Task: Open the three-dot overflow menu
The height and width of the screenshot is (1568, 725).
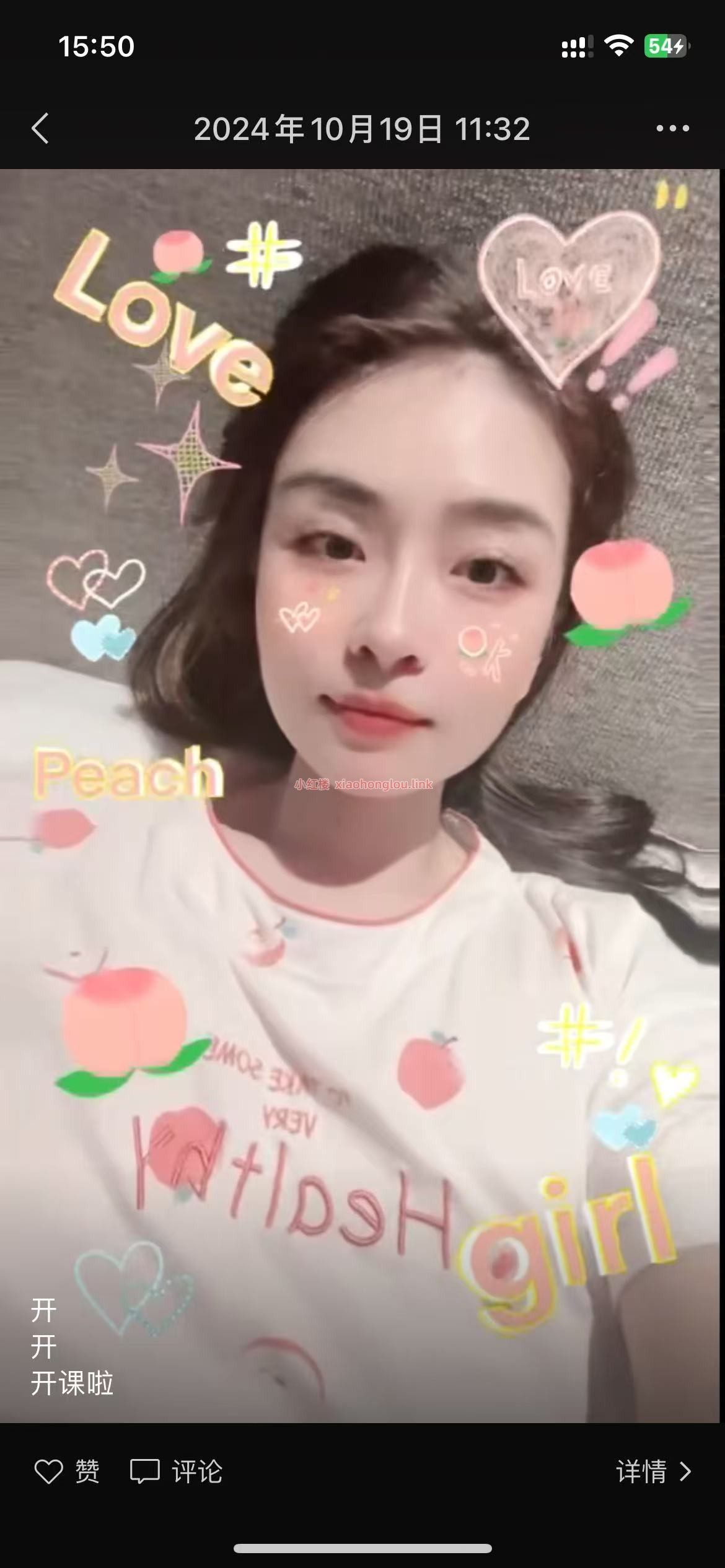Action: 672,129
